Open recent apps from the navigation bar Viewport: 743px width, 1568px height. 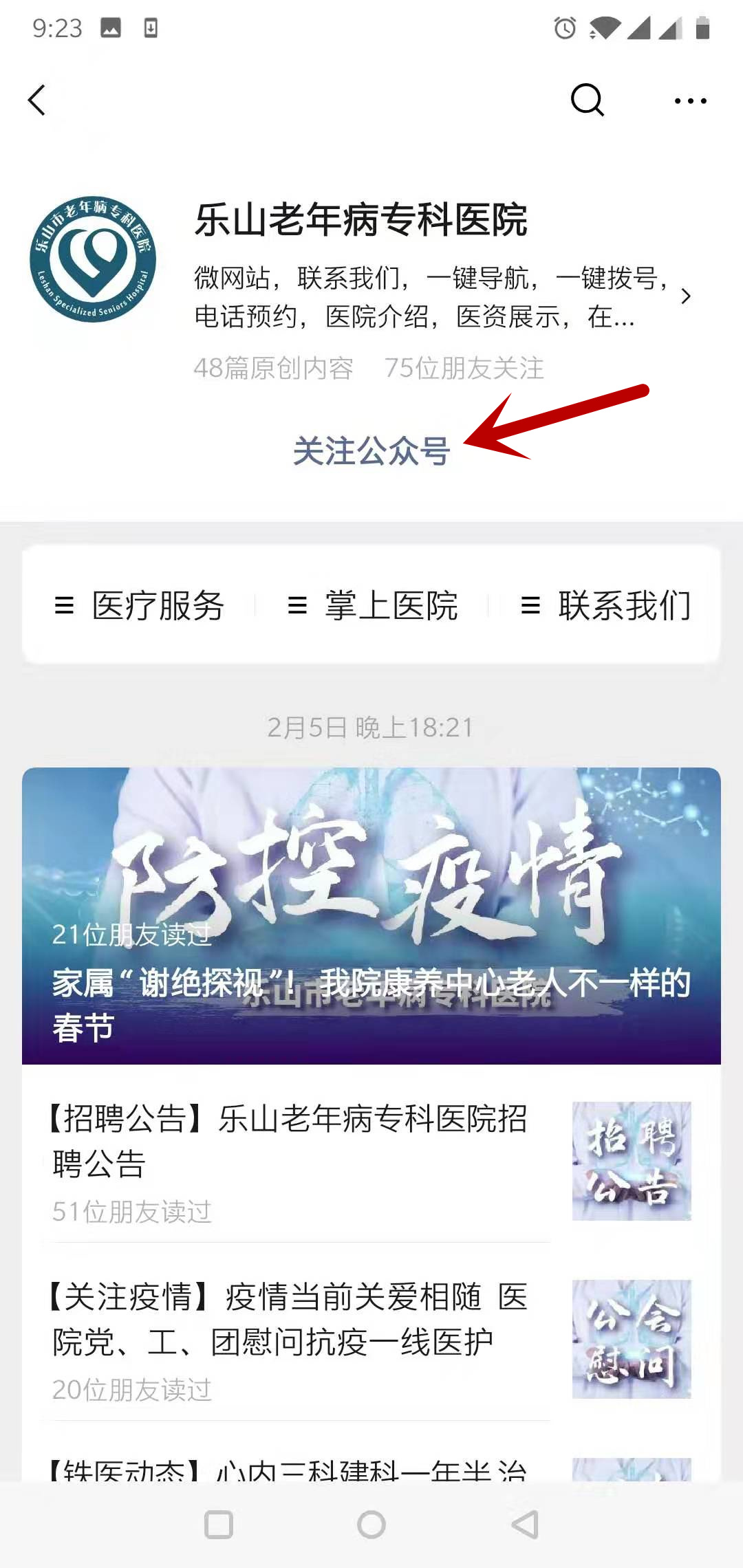[219, 1525]
